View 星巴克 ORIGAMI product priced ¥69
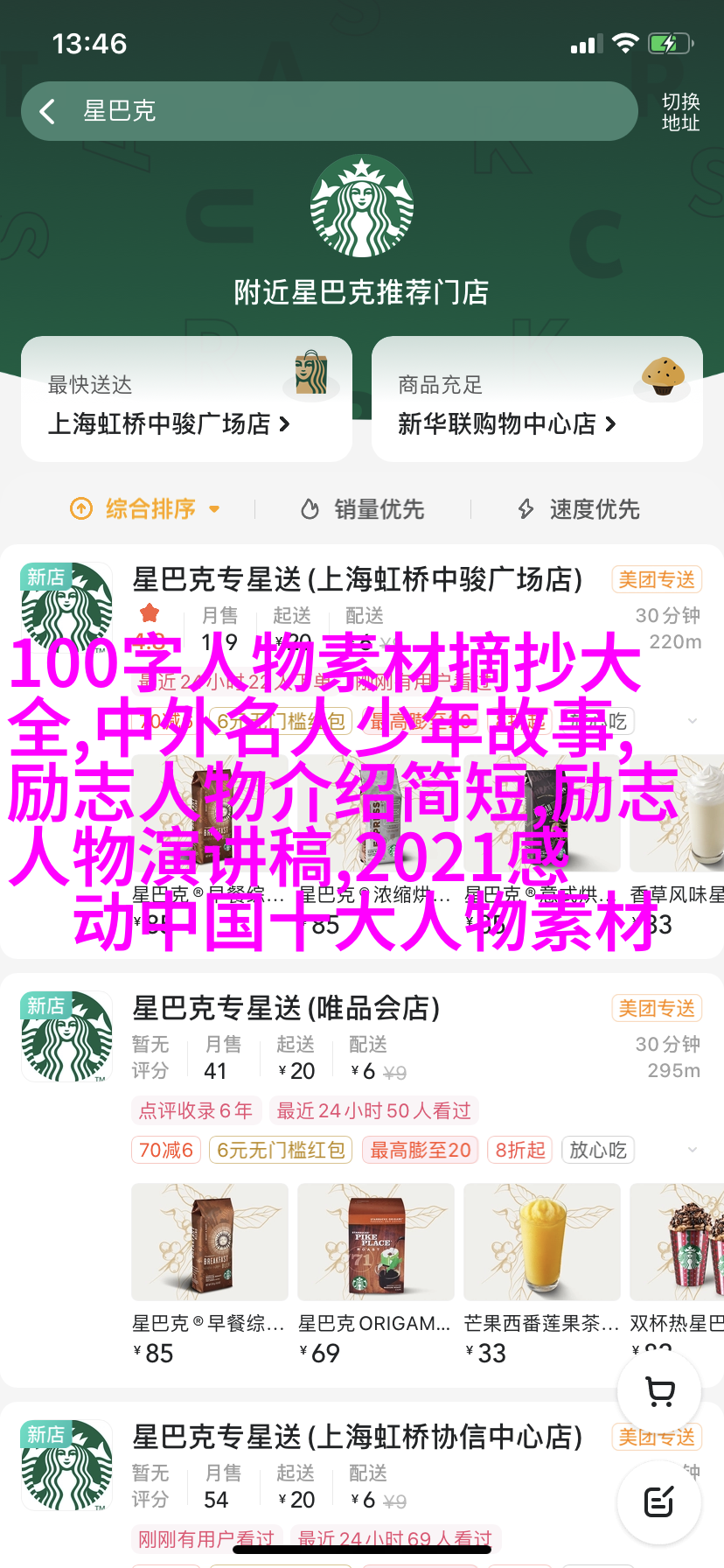 point(376,1242)
